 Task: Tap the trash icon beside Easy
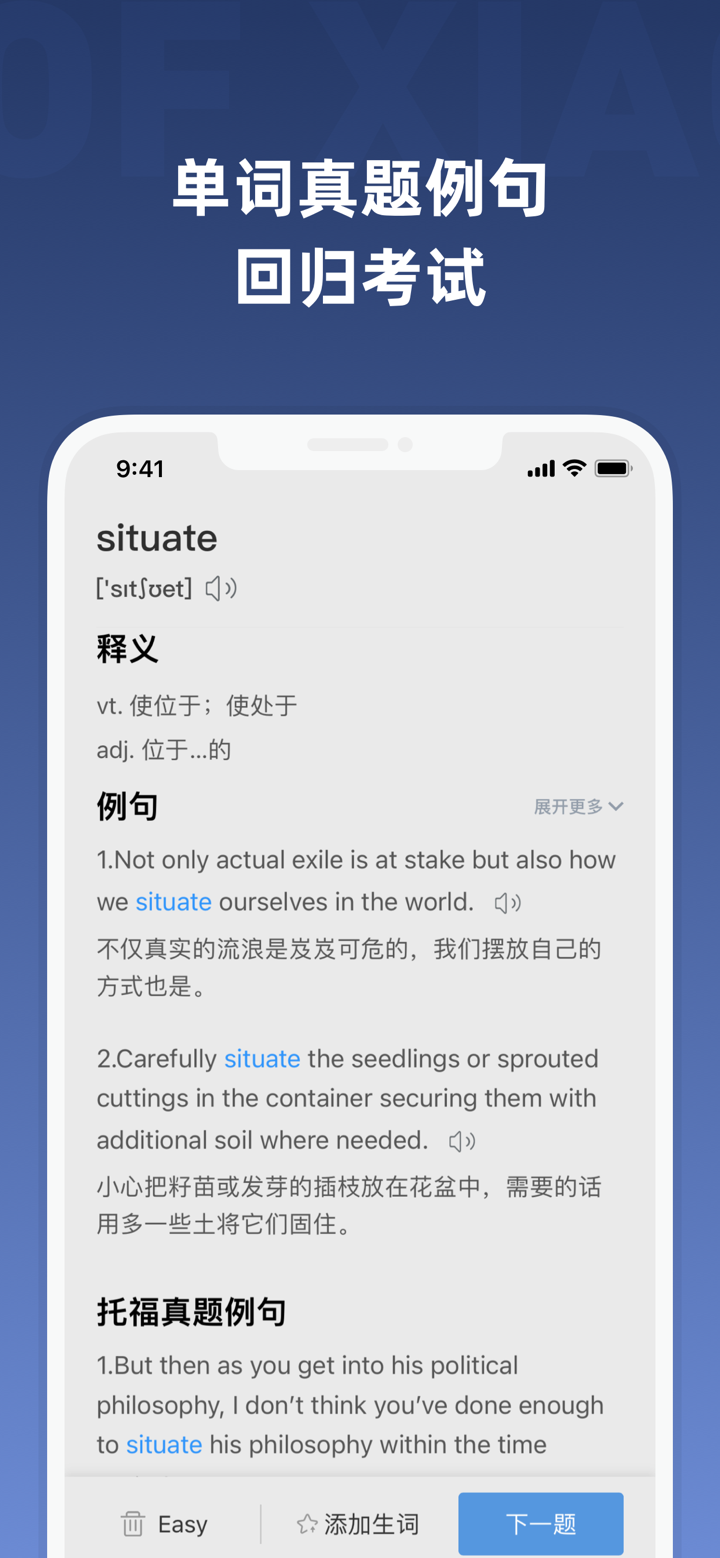(131, 1523)
